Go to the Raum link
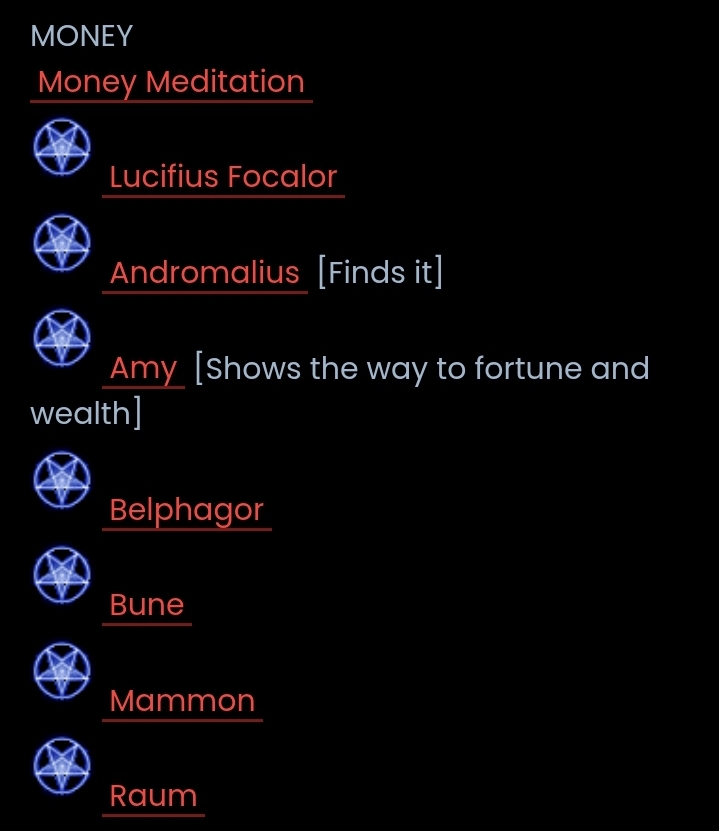 (153, 796)
